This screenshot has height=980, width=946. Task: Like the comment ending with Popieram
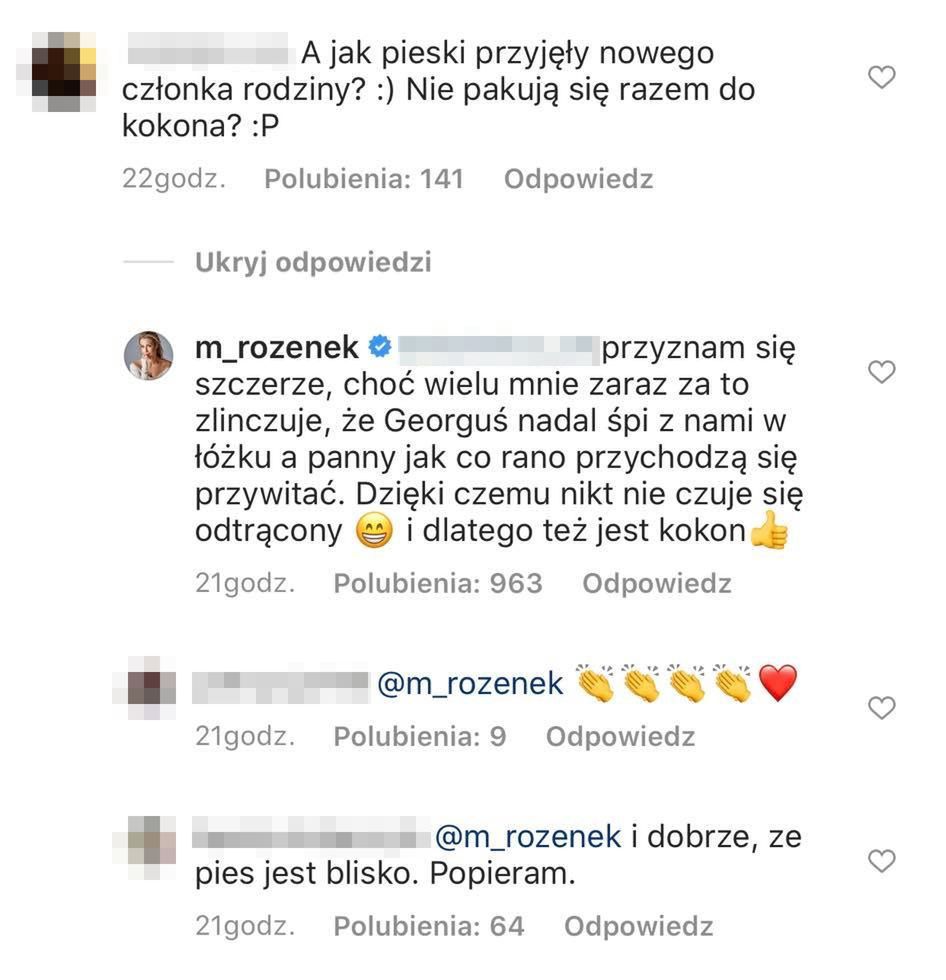[x=880, y=860]
